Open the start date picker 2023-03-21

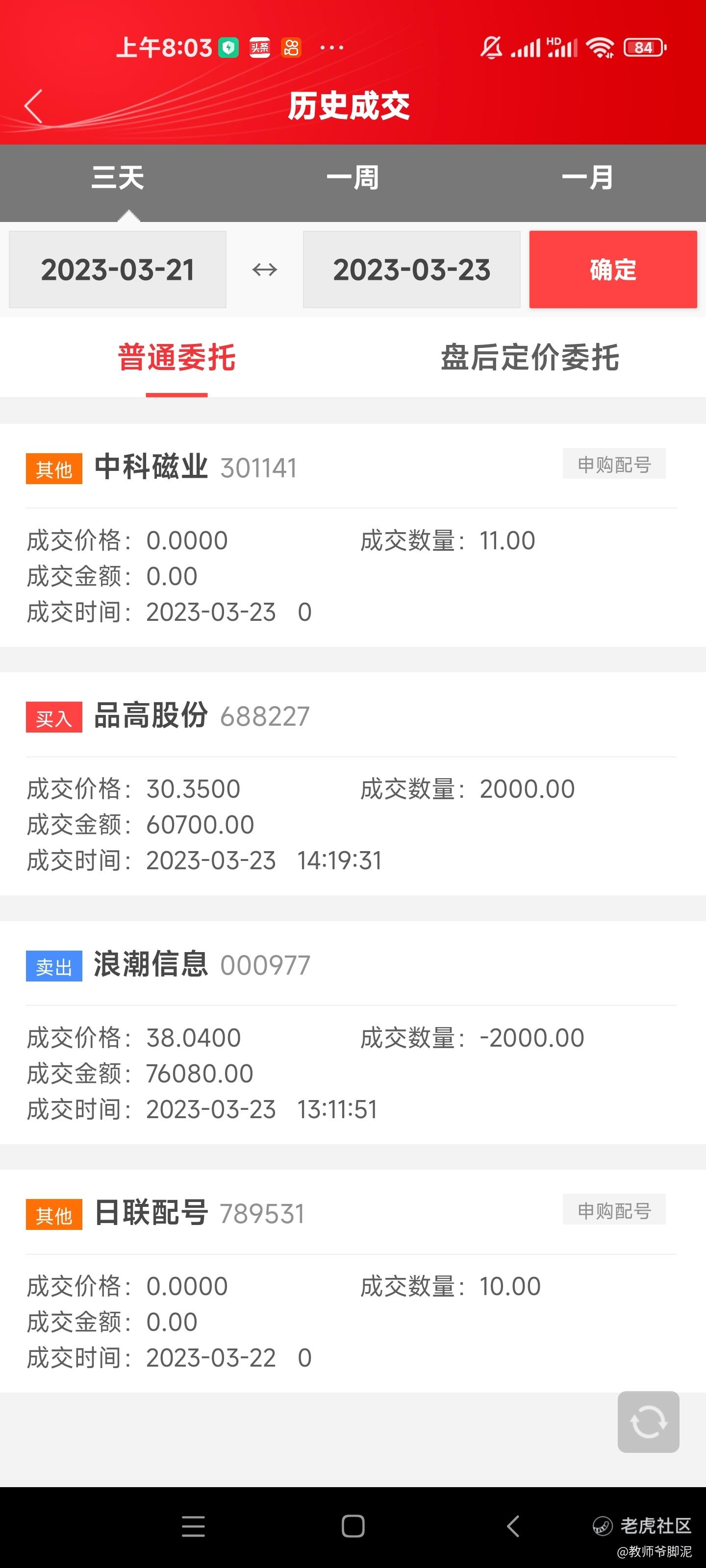tap(118, 269)
